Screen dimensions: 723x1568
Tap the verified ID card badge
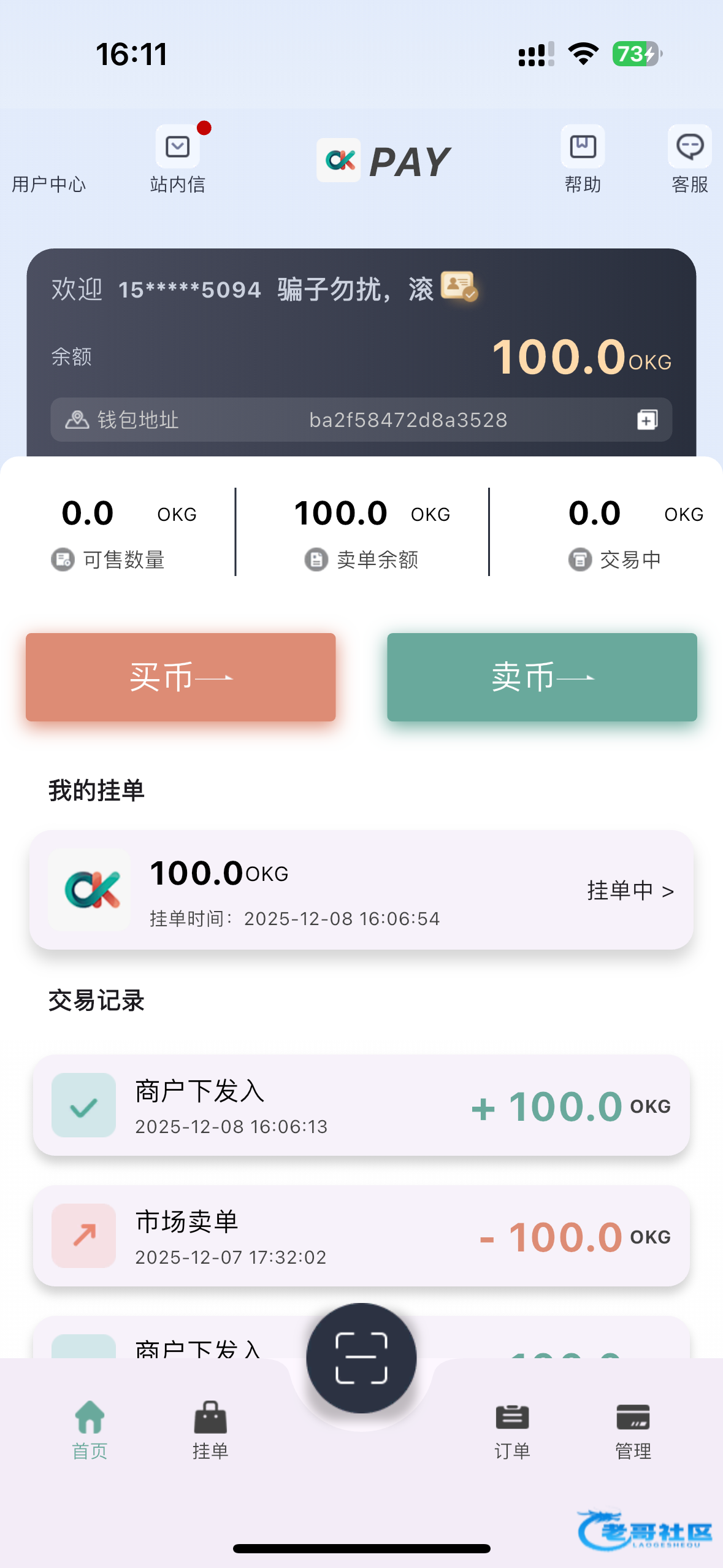tap(459, 286)
